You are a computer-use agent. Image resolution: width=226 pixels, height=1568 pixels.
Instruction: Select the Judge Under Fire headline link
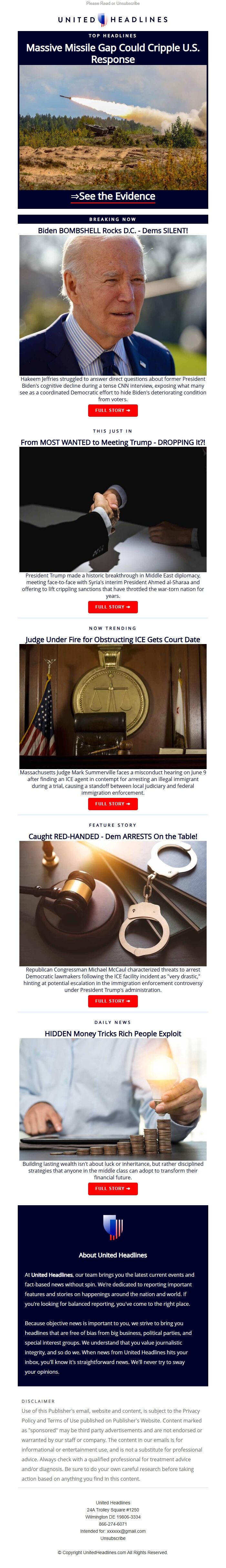point(113,640)
